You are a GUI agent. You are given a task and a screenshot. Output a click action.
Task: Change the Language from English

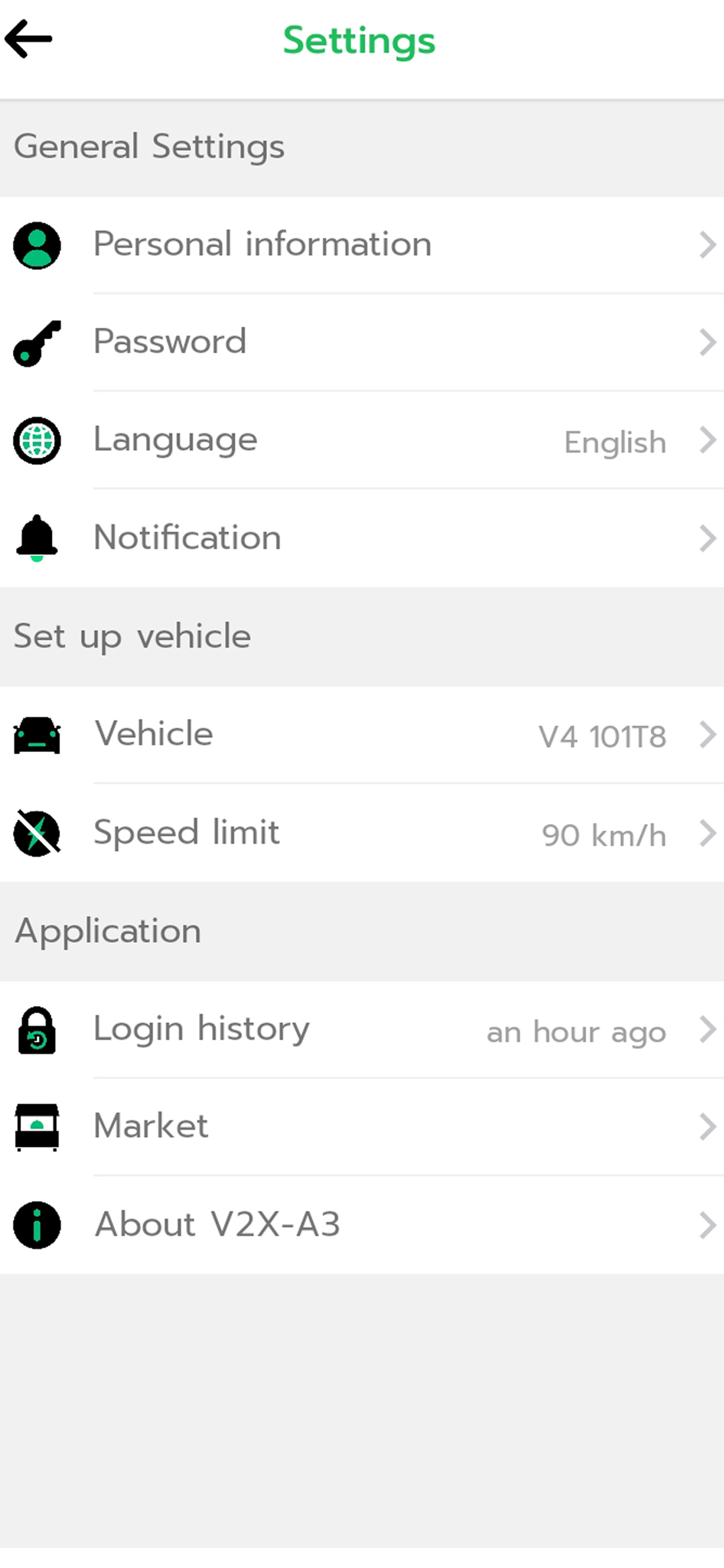pos(362,440)
